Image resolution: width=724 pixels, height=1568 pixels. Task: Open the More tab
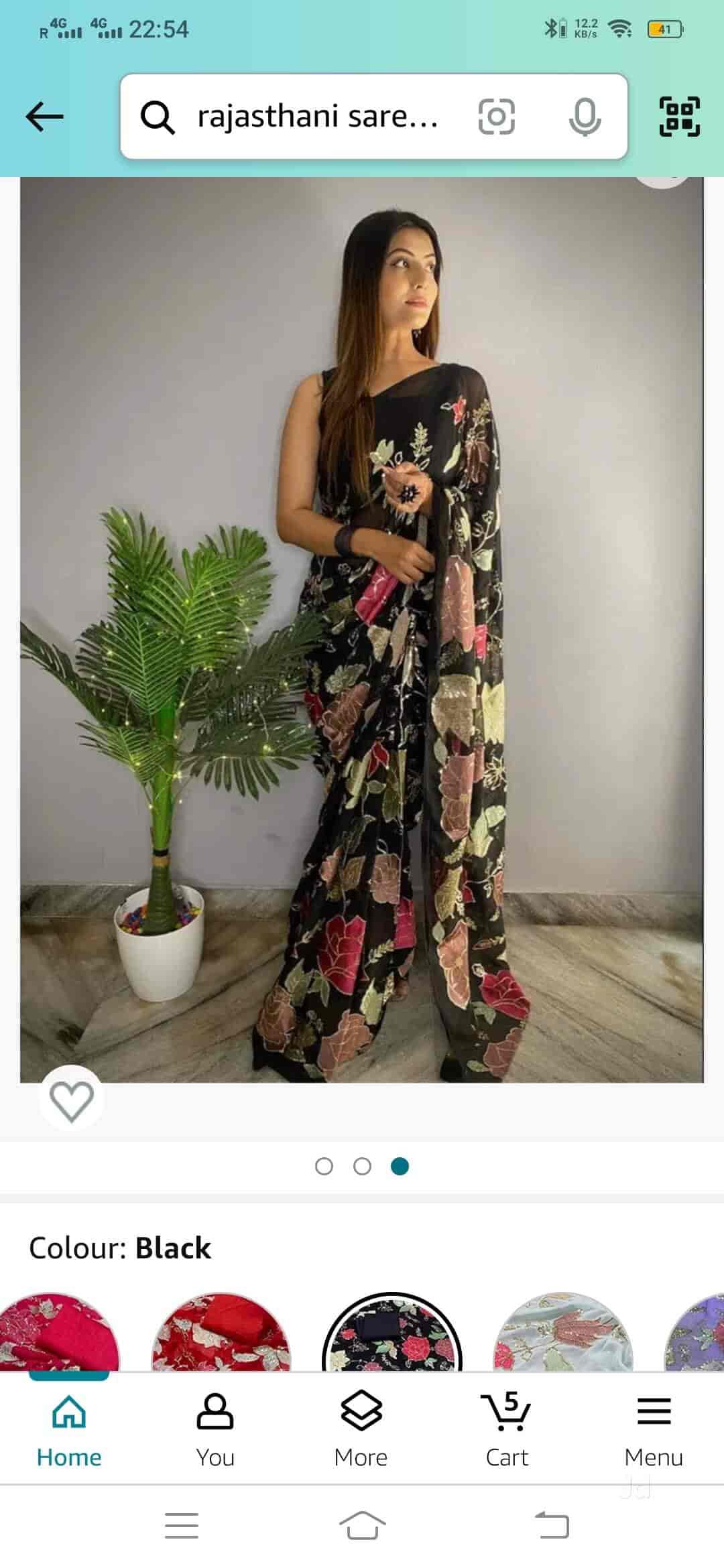[361, 1430]
